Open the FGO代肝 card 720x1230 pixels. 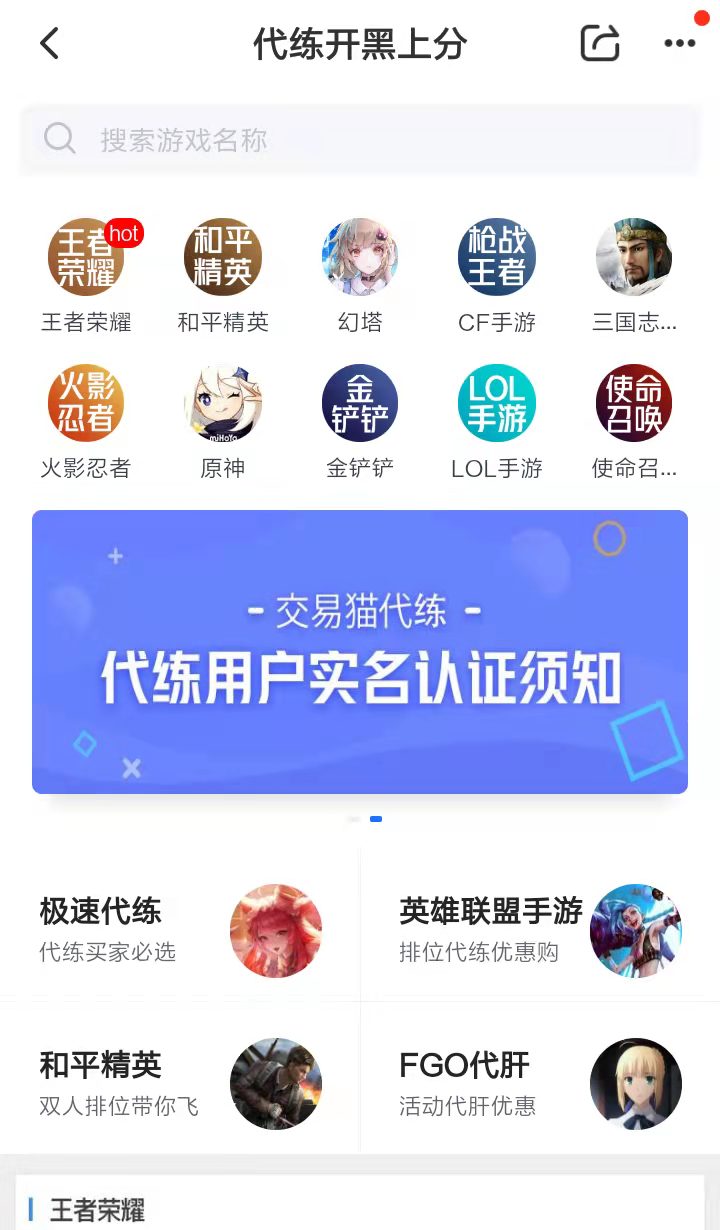(540, 1083)
